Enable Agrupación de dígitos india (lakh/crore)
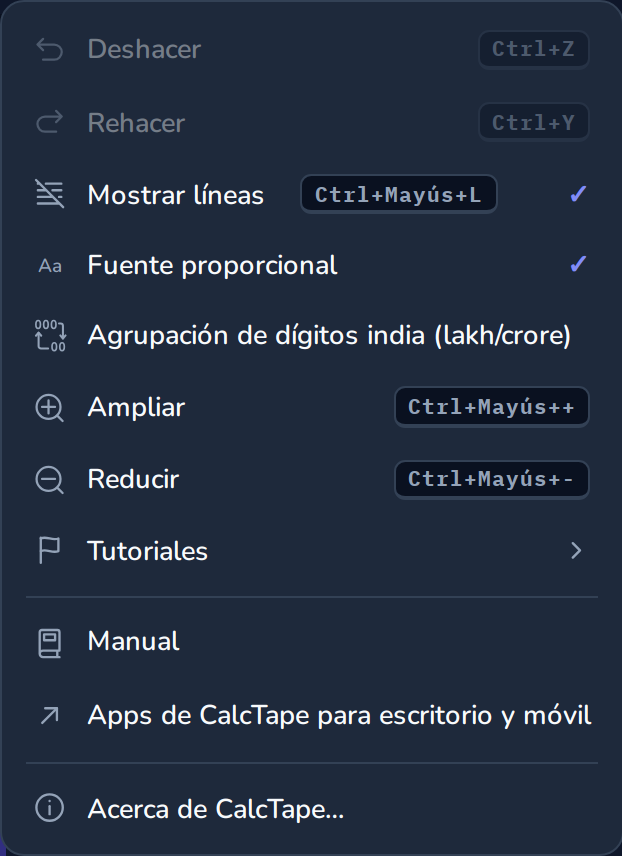This screenshot has height=856, width=622. [x=311, y=335]
